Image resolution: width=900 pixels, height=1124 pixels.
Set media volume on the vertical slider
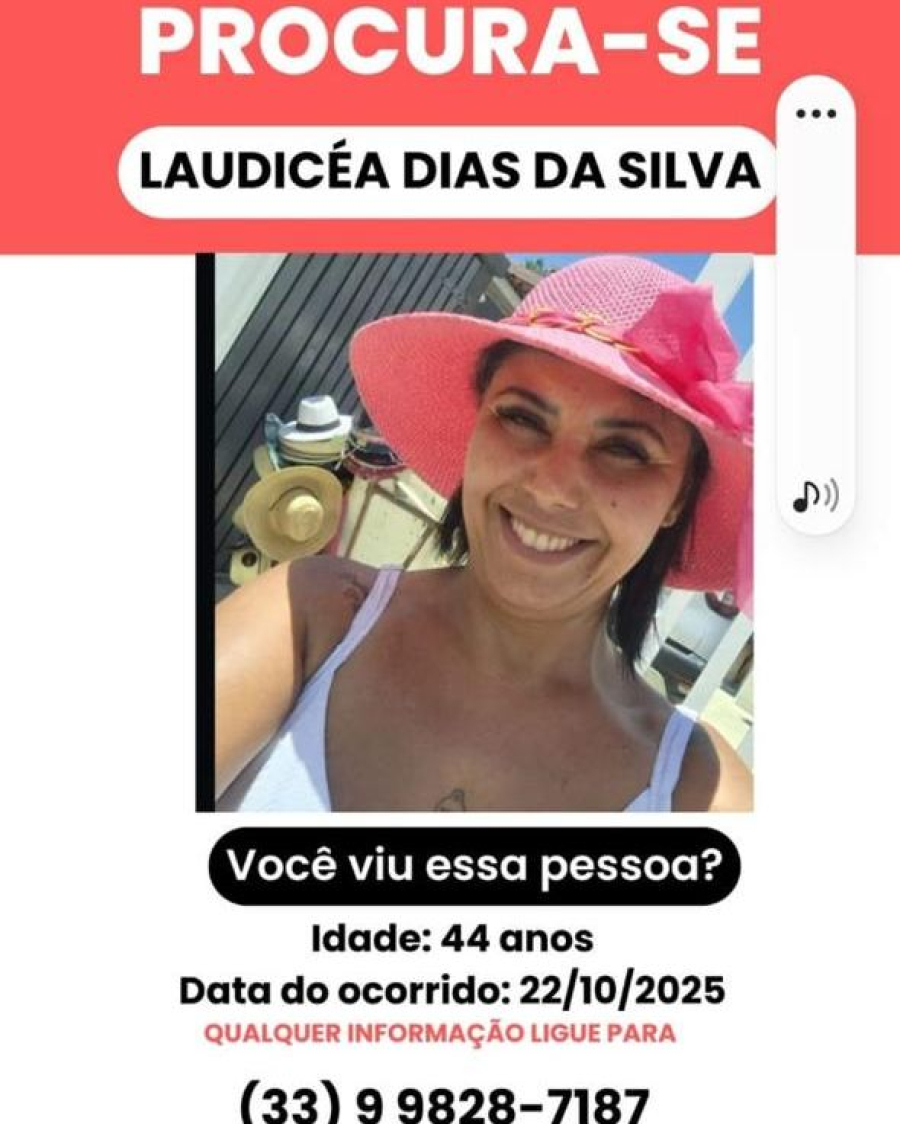point(816,300)
